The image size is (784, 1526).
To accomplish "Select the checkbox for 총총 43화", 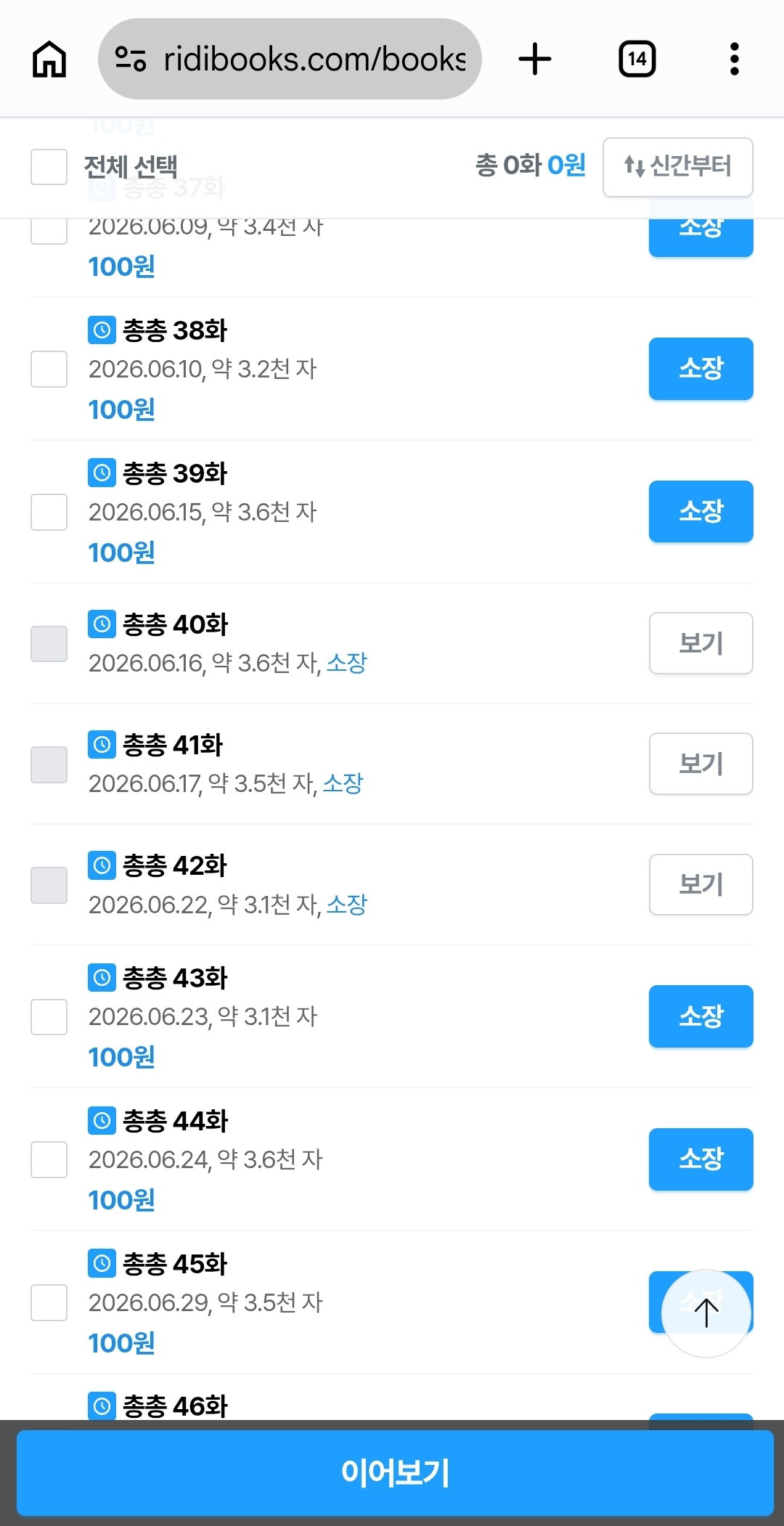I will (x=49, y=1016).
